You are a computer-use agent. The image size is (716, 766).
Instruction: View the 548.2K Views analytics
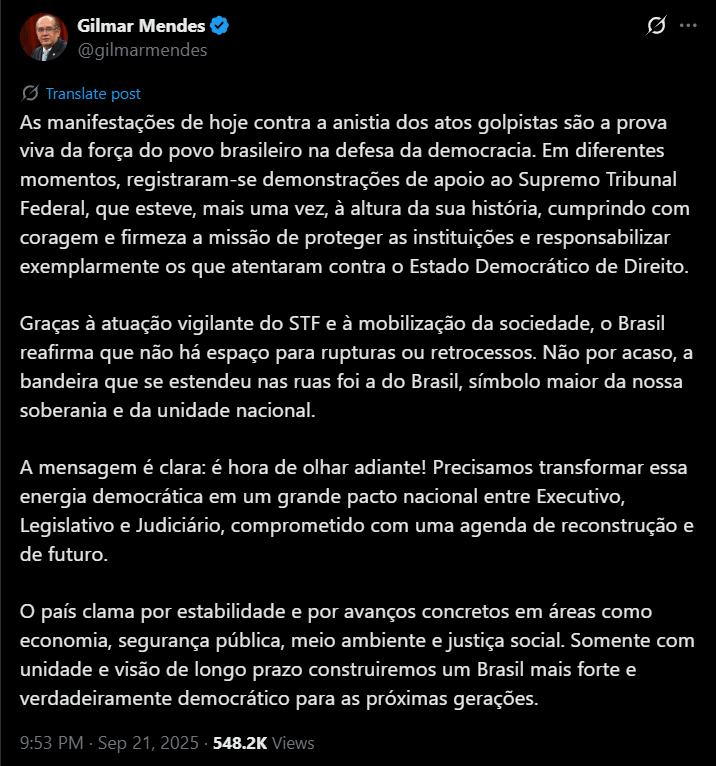click(x=263, y=743)
